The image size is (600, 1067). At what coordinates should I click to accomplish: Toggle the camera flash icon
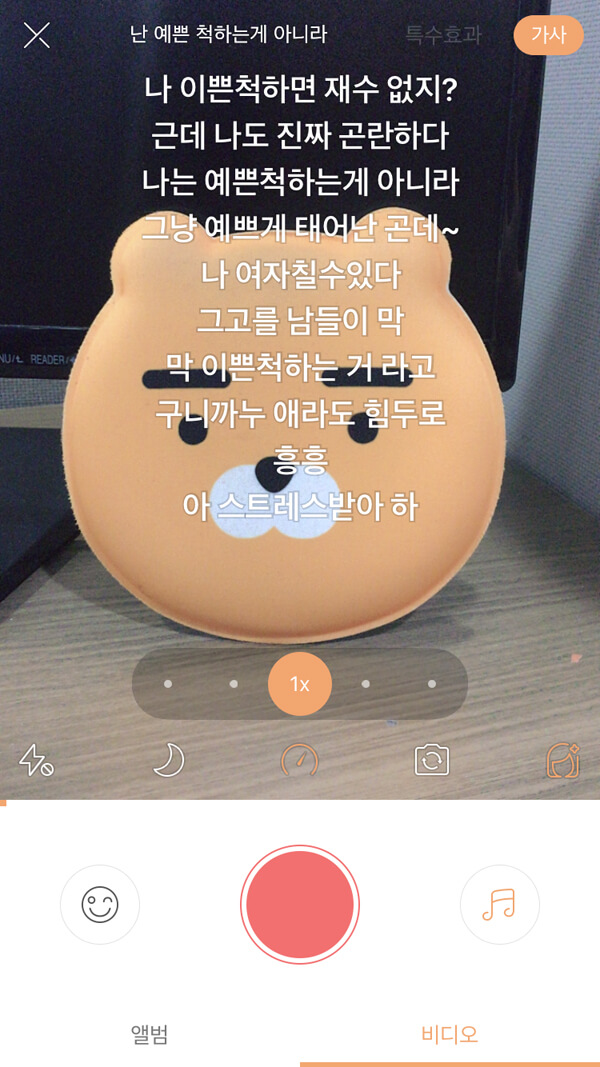pos(36,761)
